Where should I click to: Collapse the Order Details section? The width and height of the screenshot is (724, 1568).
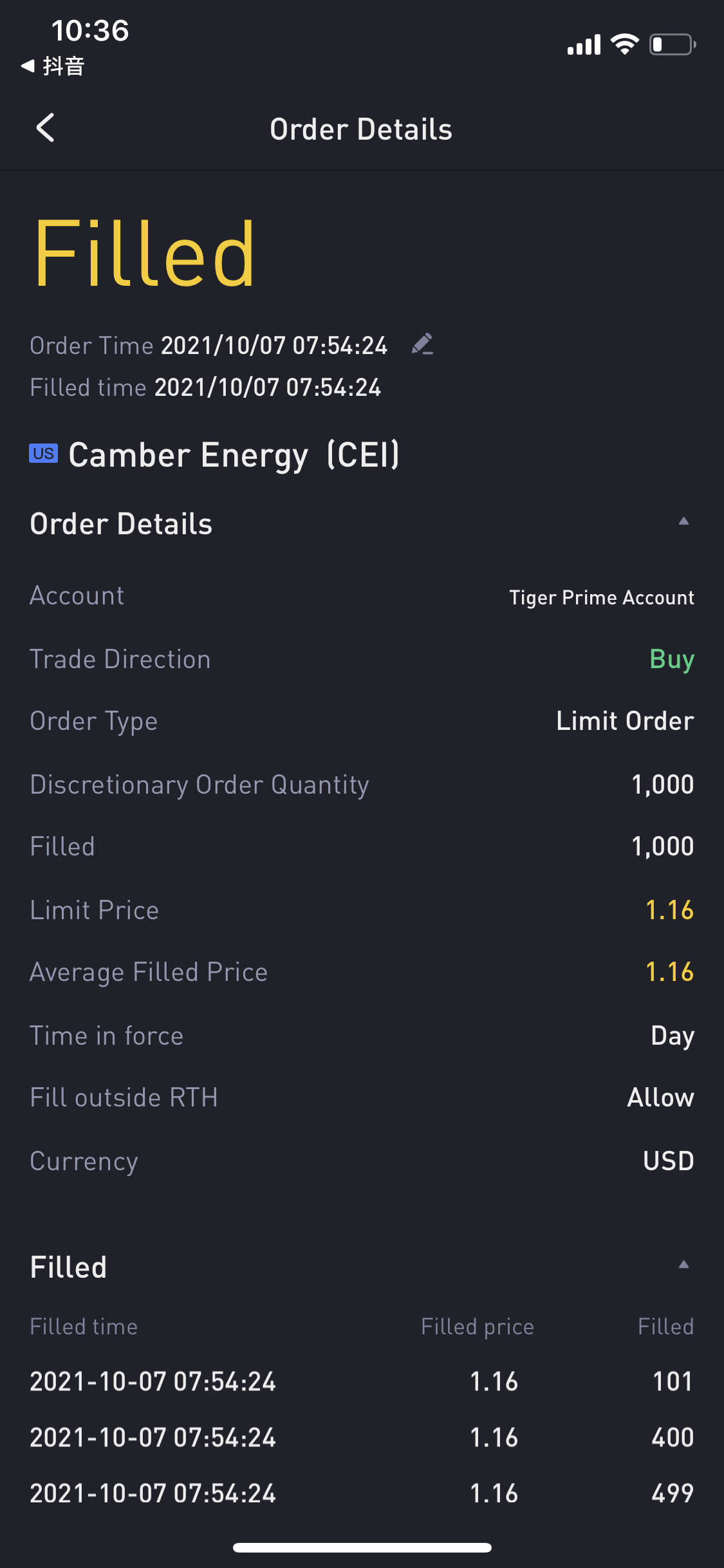point(683,521)
